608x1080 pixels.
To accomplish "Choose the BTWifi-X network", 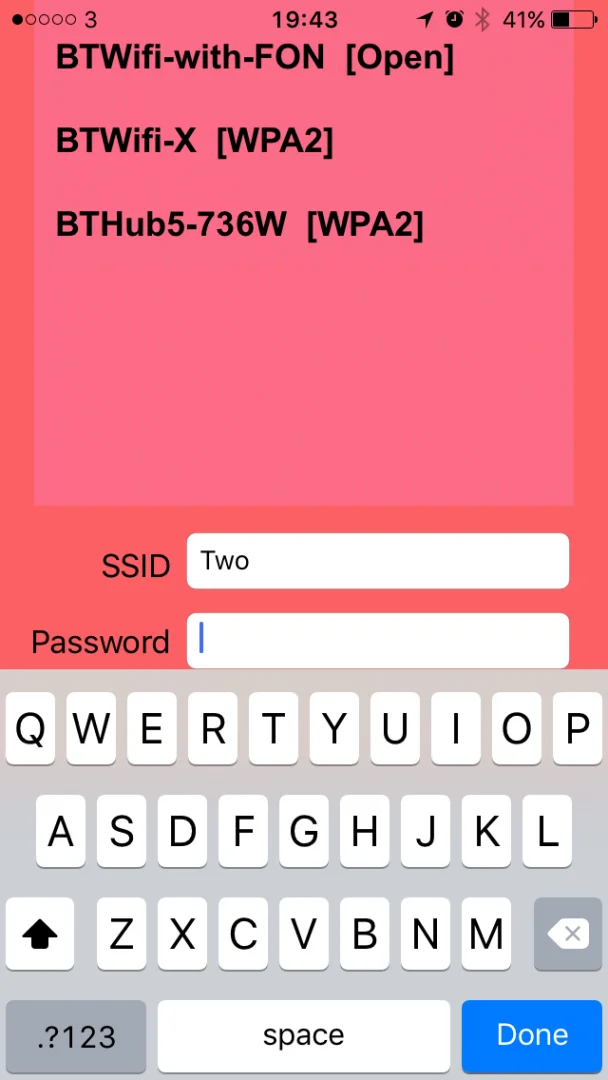I will (194, 142).
